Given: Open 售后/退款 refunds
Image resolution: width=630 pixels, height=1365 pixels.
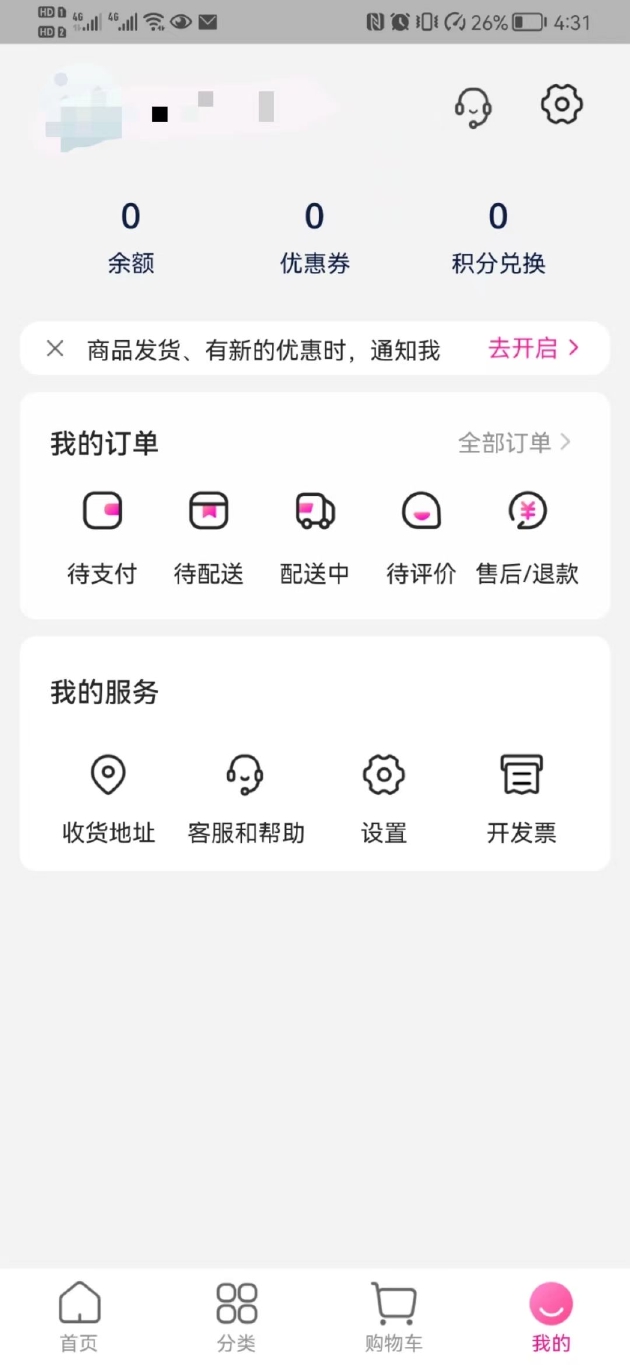Looking at the screenshot, I should (x=527, y=539).
